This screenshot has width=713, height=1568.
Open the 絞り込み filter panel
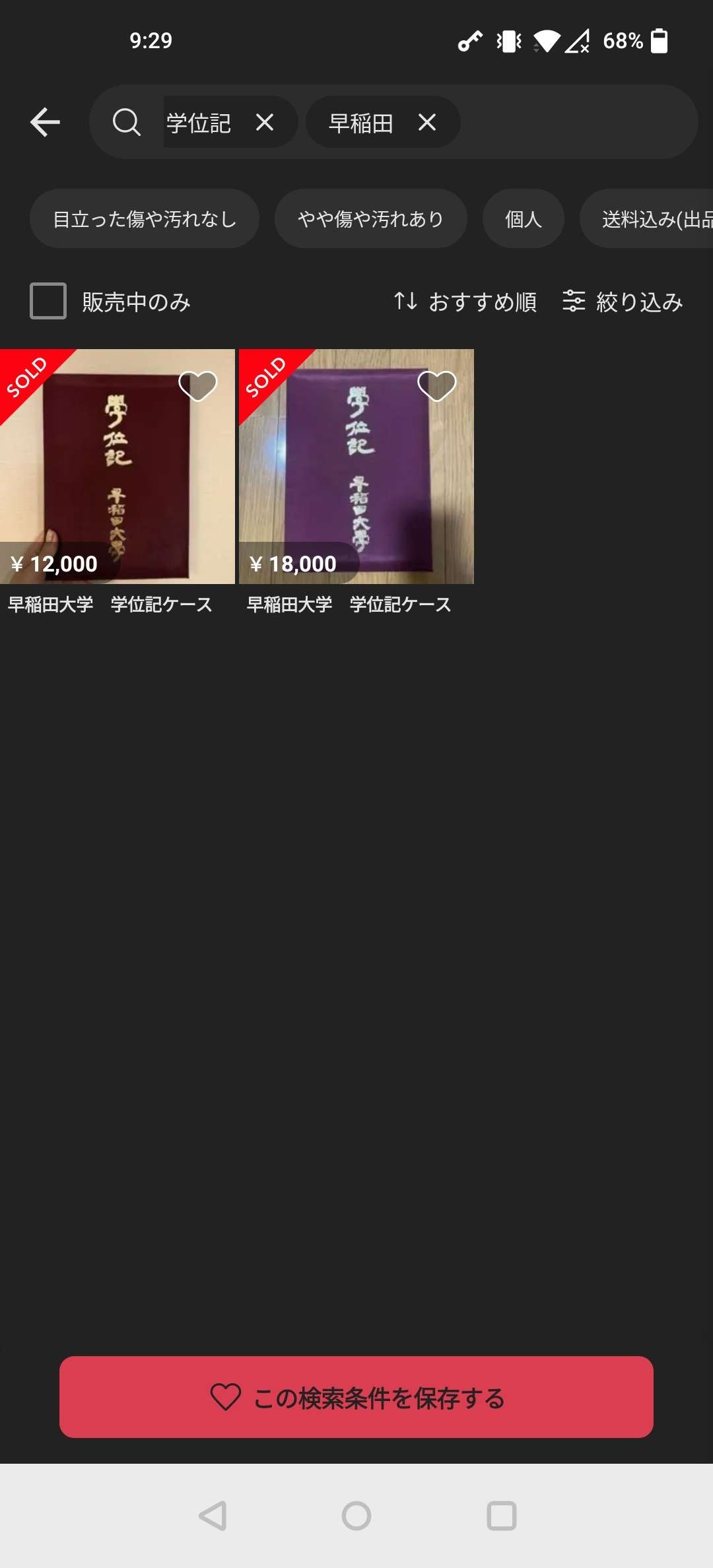[x=623, y=302]
